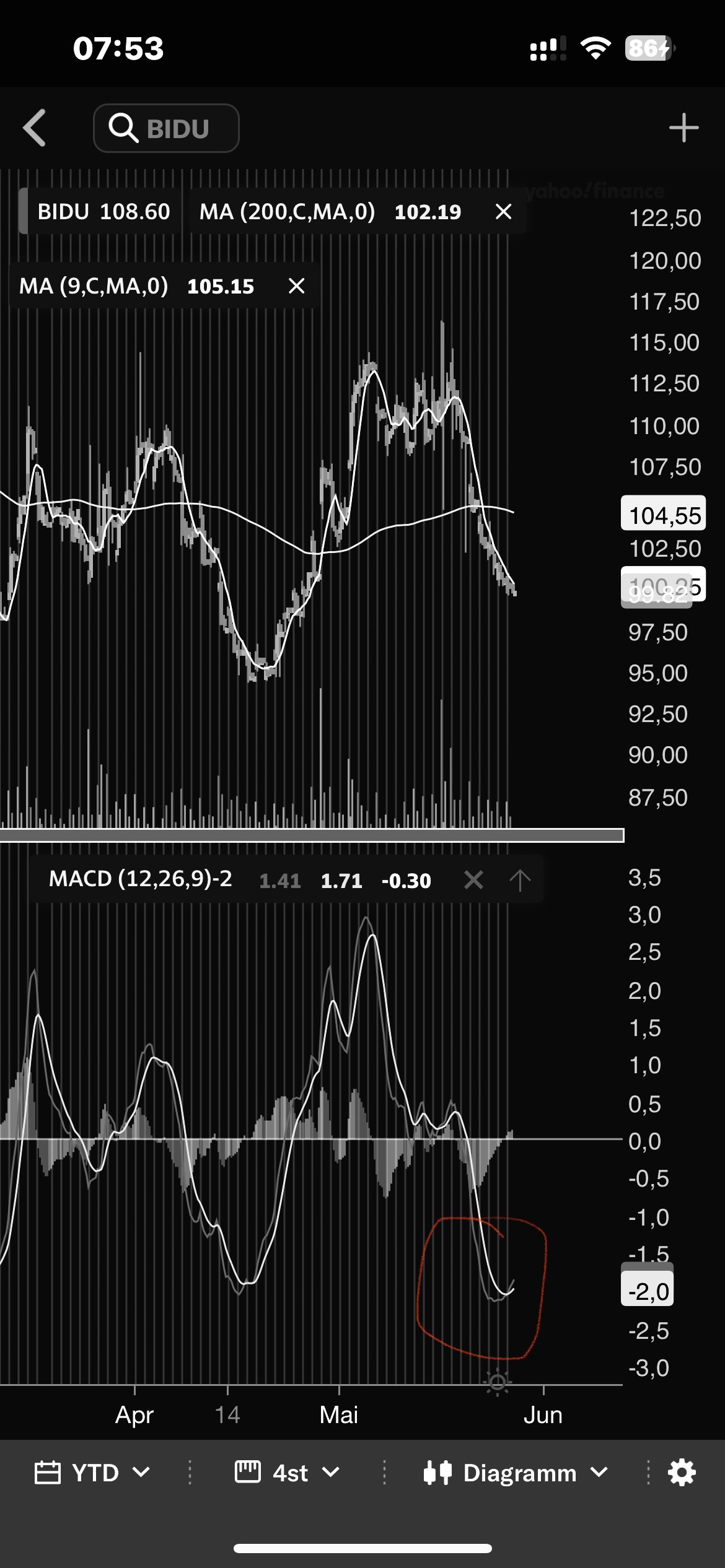Open chart settings gear

tap(682, 1473)
